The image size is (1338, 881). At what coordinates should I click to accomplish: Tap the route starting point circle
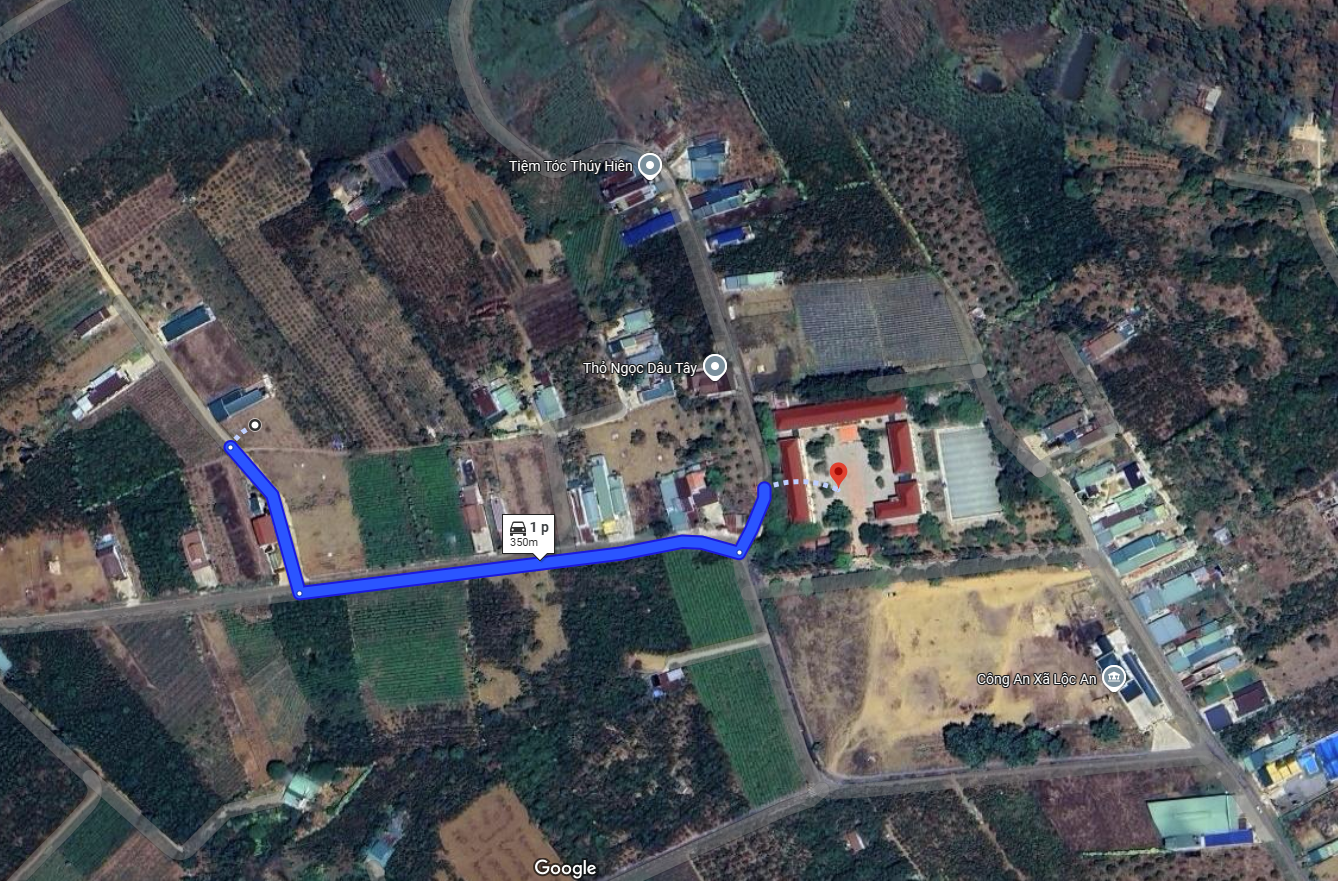(x=255, y=425)
